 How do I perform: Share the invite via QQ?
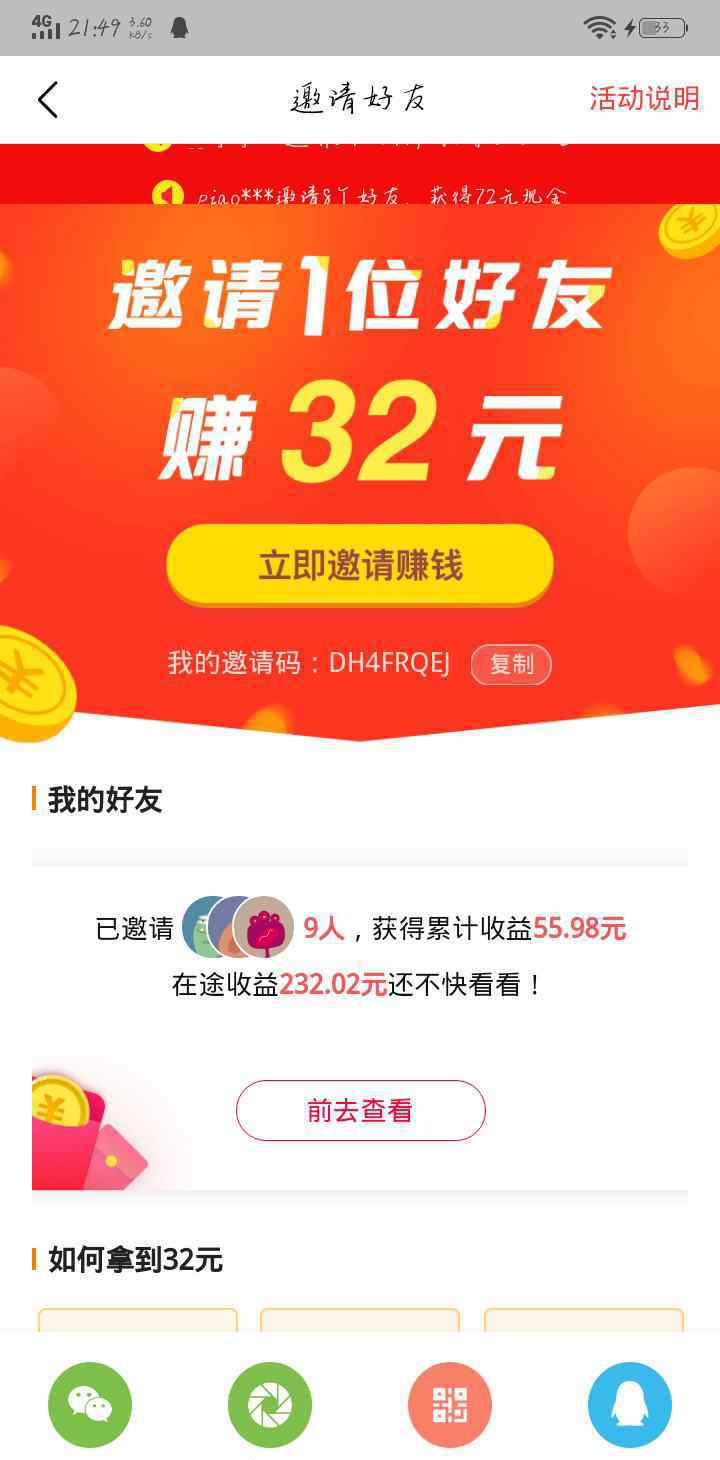(x=630, y=1404)
